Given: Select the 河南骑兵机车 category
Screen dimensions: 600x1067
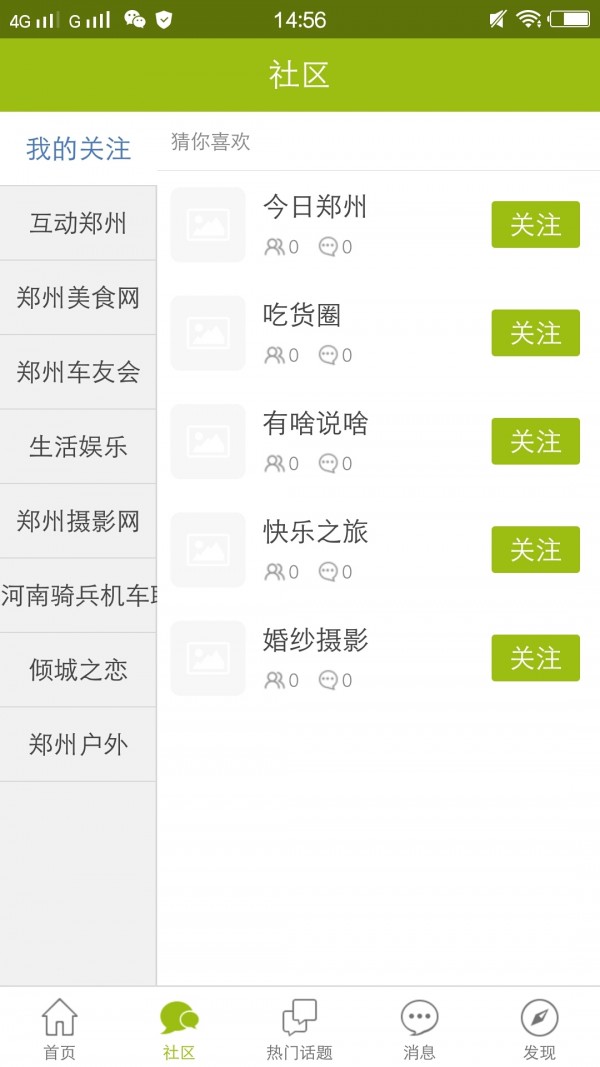Looking at the screenshot, I should tap(78, 595).
